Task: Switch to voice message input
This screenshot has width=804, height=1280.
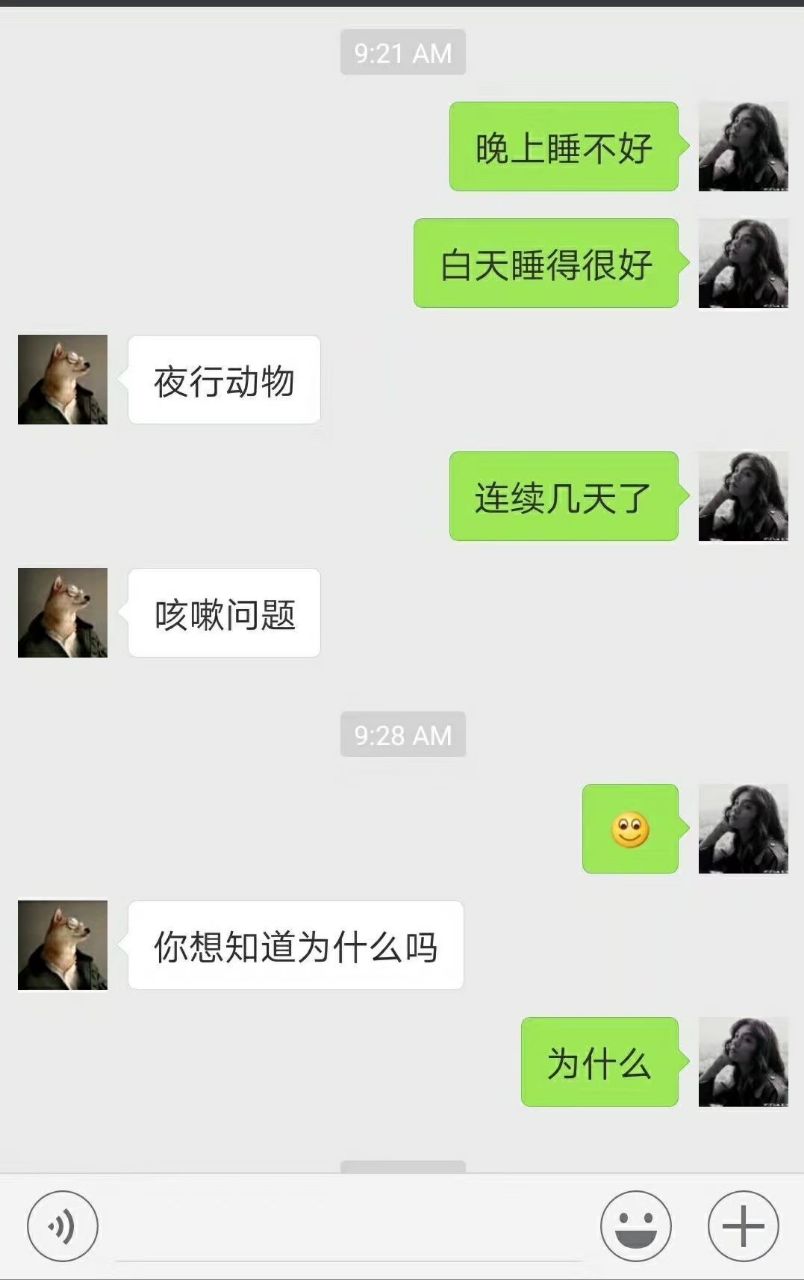Action: (x=62, y=1226)
